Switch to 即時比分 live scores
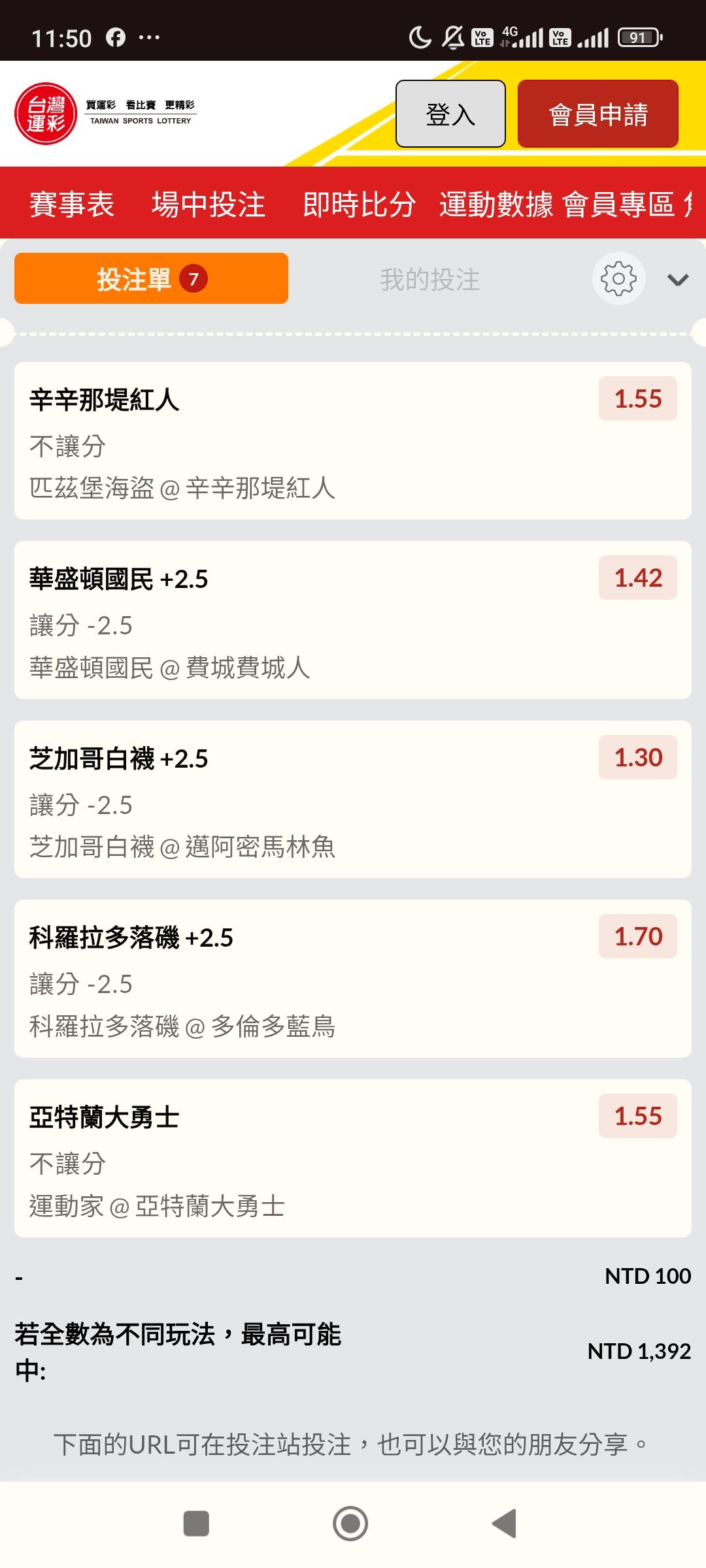The image size is (706, 1568). (x=359, y=204)
